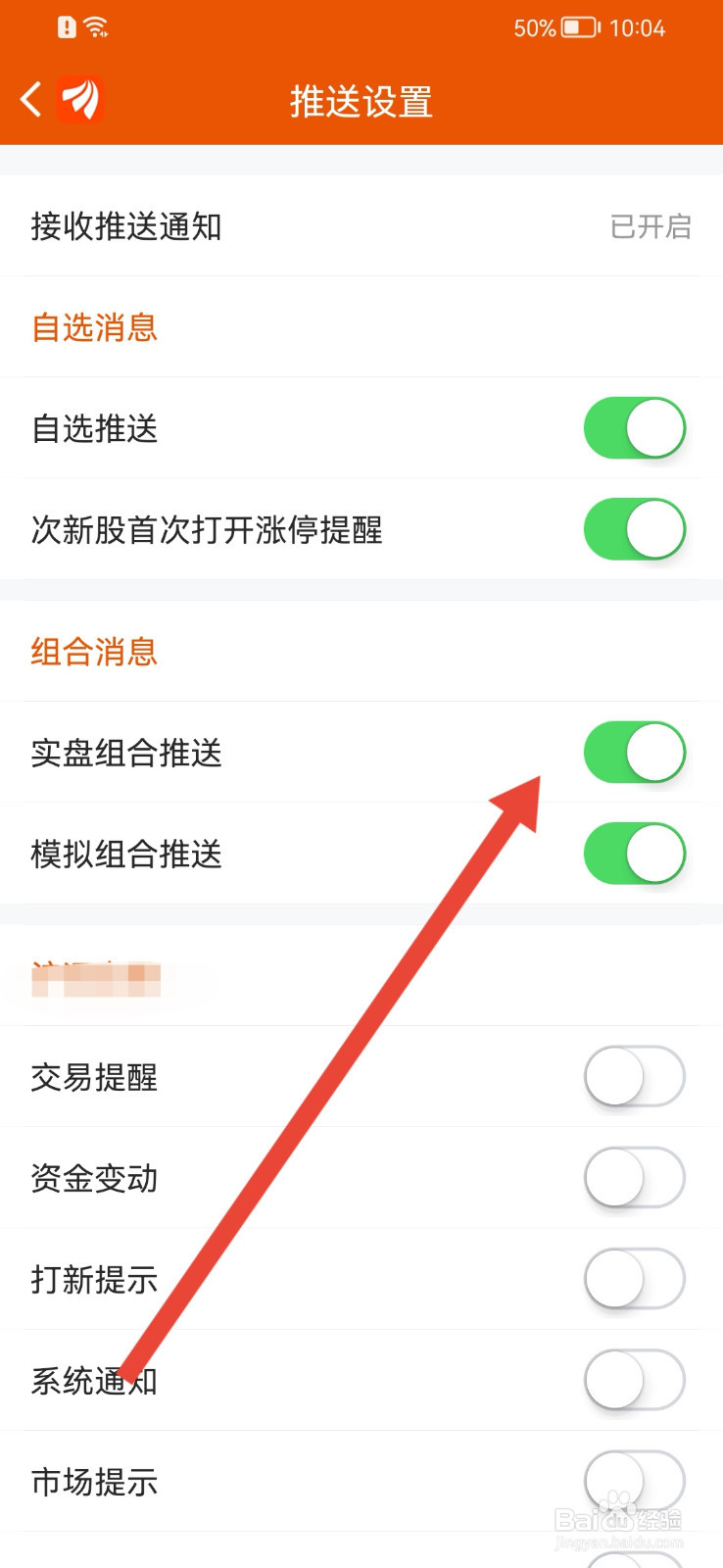Enable the 交易提醒 switch
Screen dimensions: 723x1568
pyautogui.click(x=635, y=1076)
